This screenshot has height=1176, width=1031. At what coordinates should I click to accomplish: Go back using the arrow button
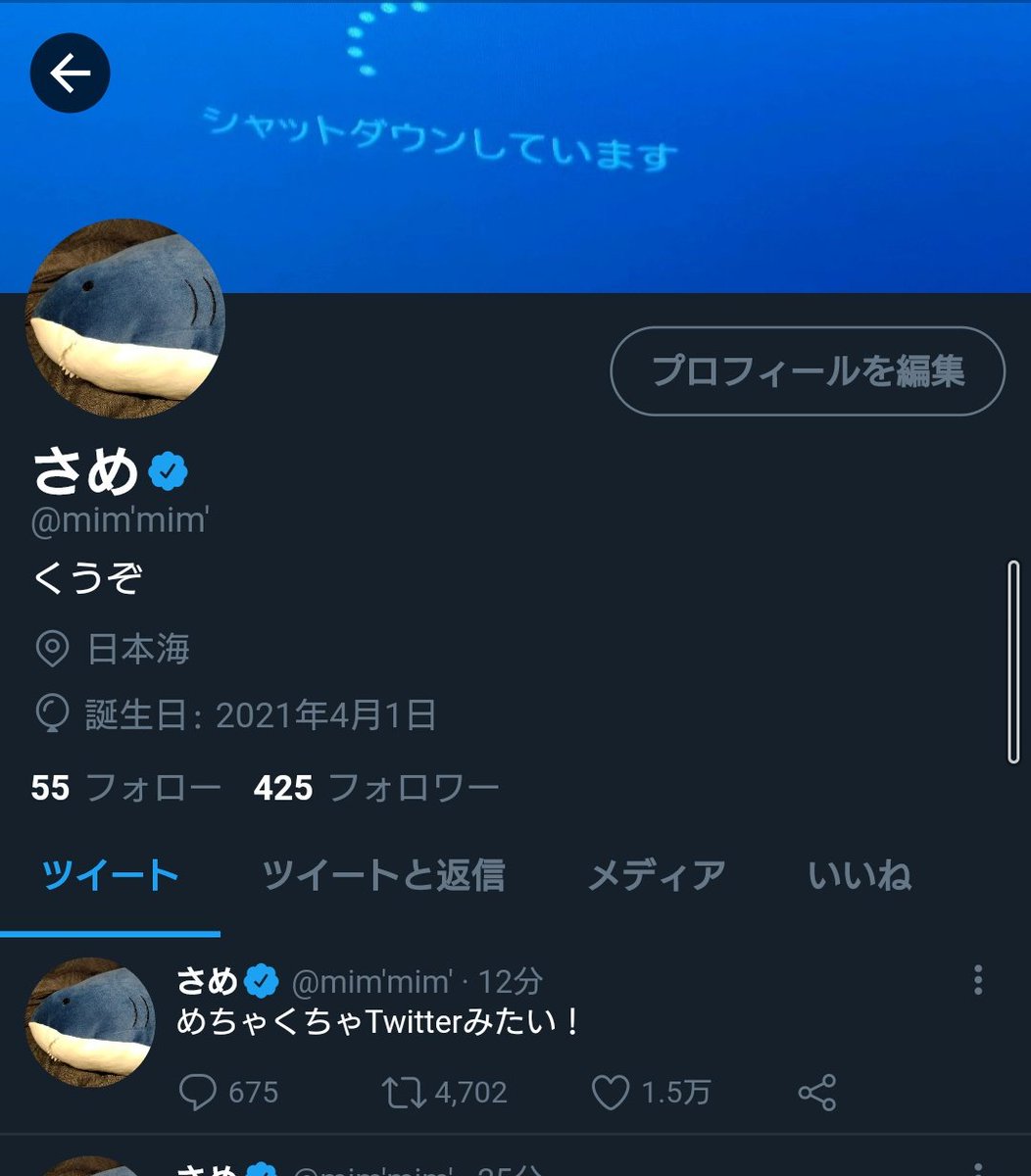pyautogui.click(x=70, y=73)
